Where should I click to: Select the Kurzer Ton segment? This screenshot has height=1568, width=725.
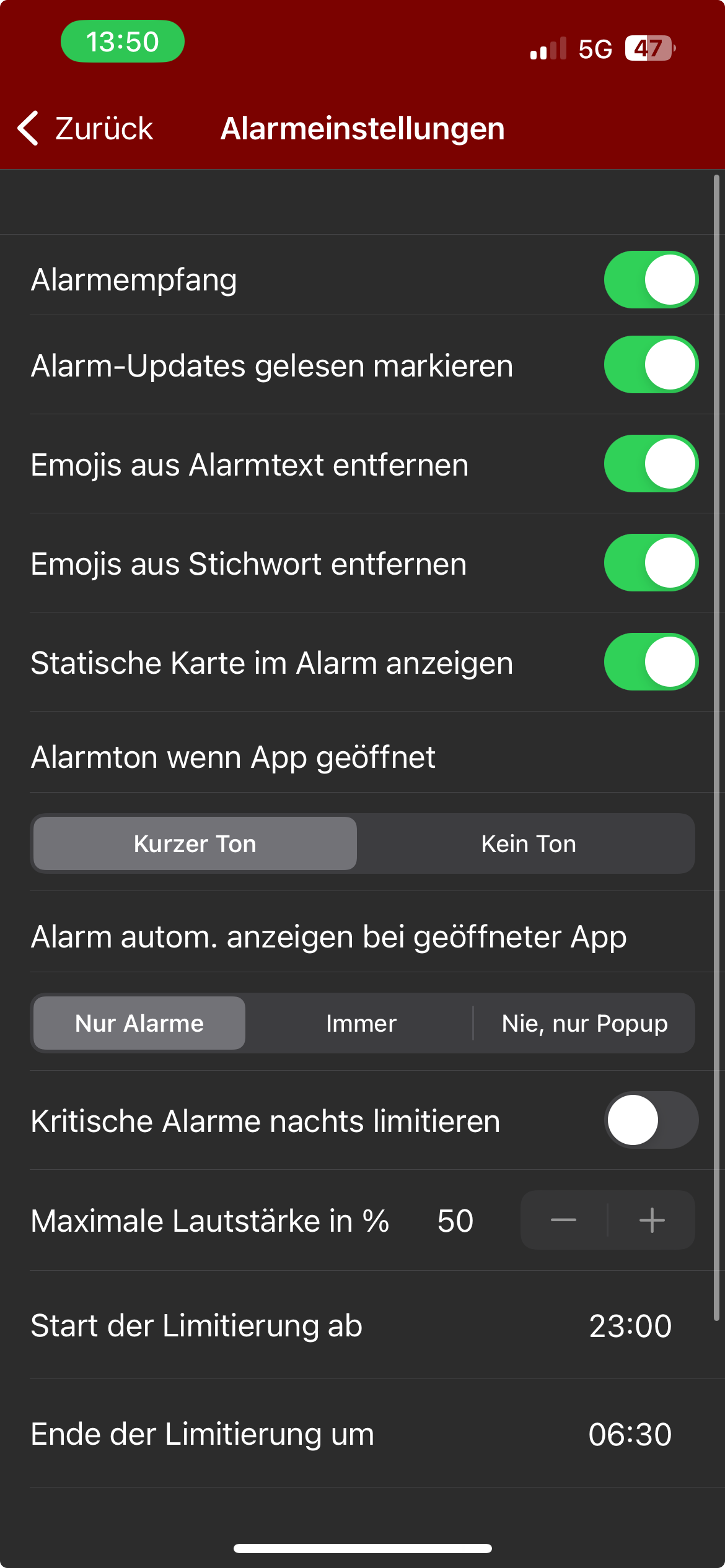[x=195, y=843]
